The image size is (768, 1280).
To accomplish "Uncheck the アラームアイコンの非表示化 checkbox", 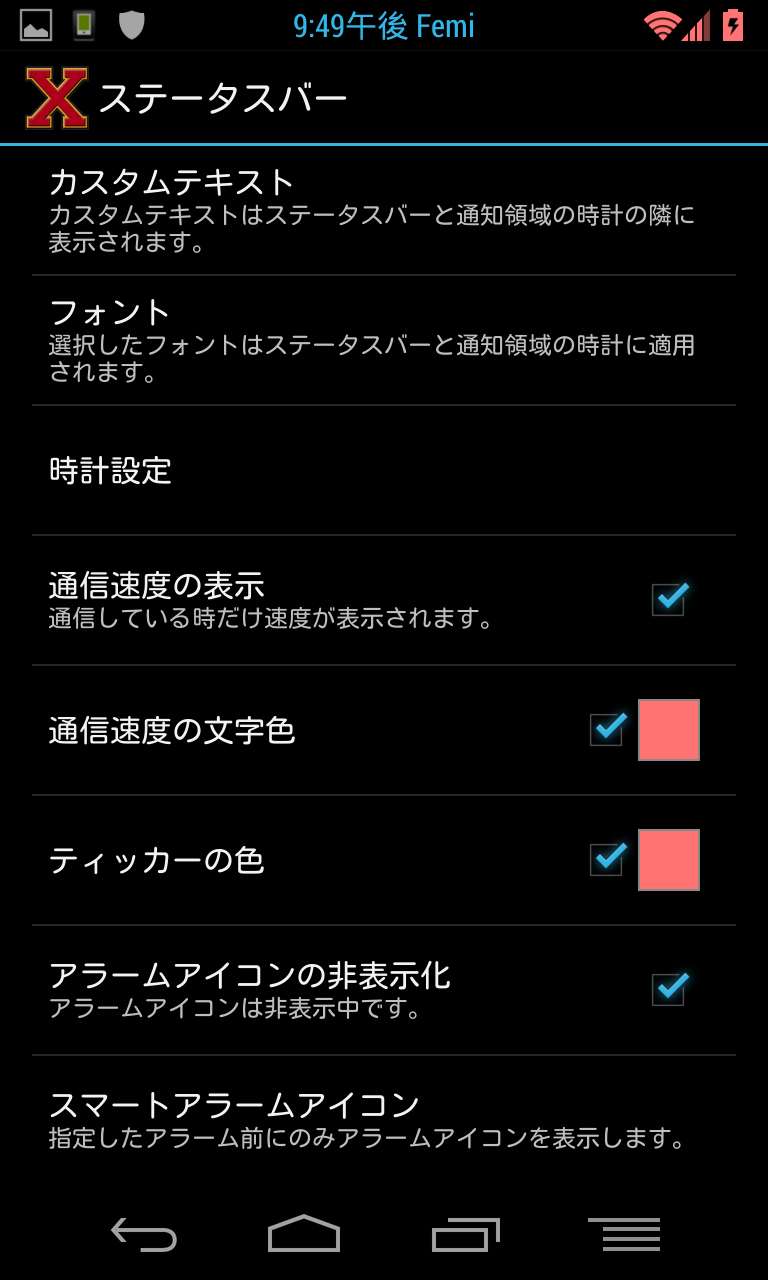I will pos(668,989).
